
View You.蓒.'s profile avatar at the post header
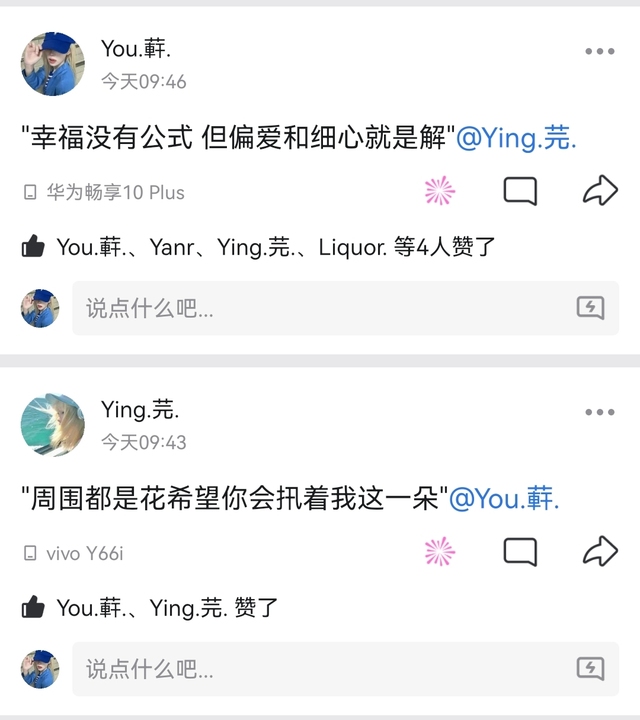(52, 63)
